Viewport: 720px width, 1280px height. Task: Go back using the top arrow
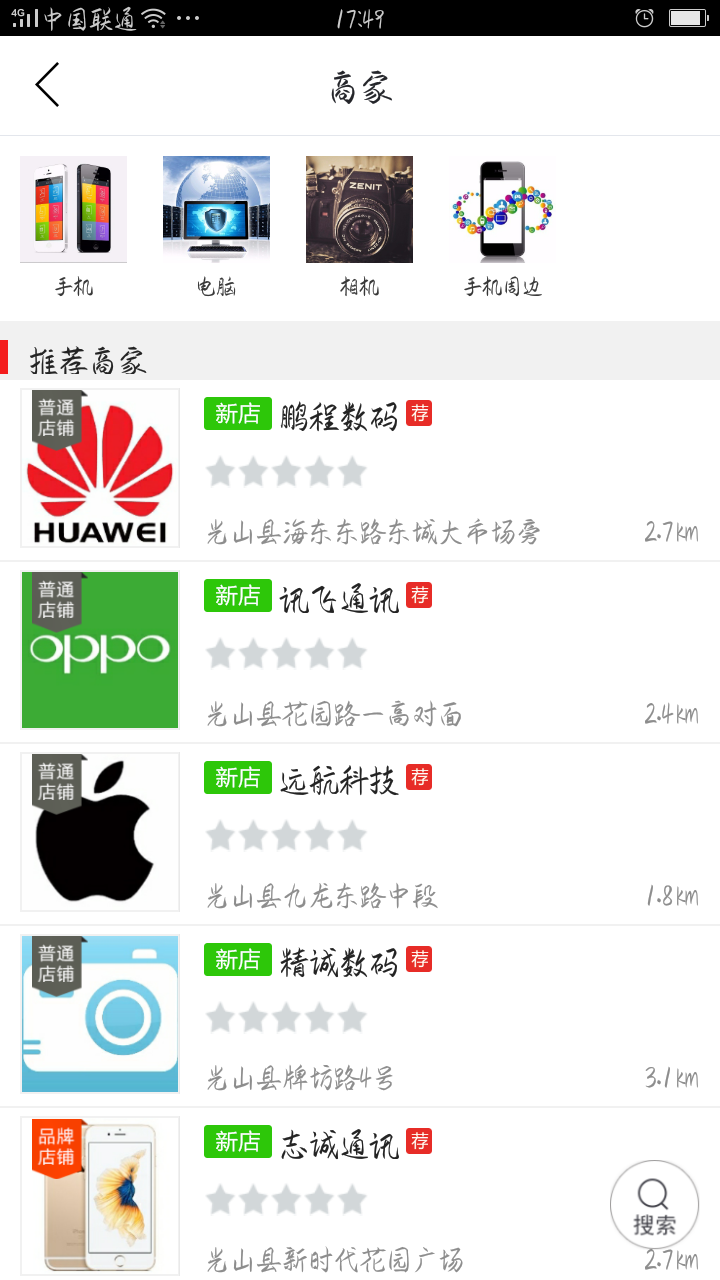click(48, 85)
